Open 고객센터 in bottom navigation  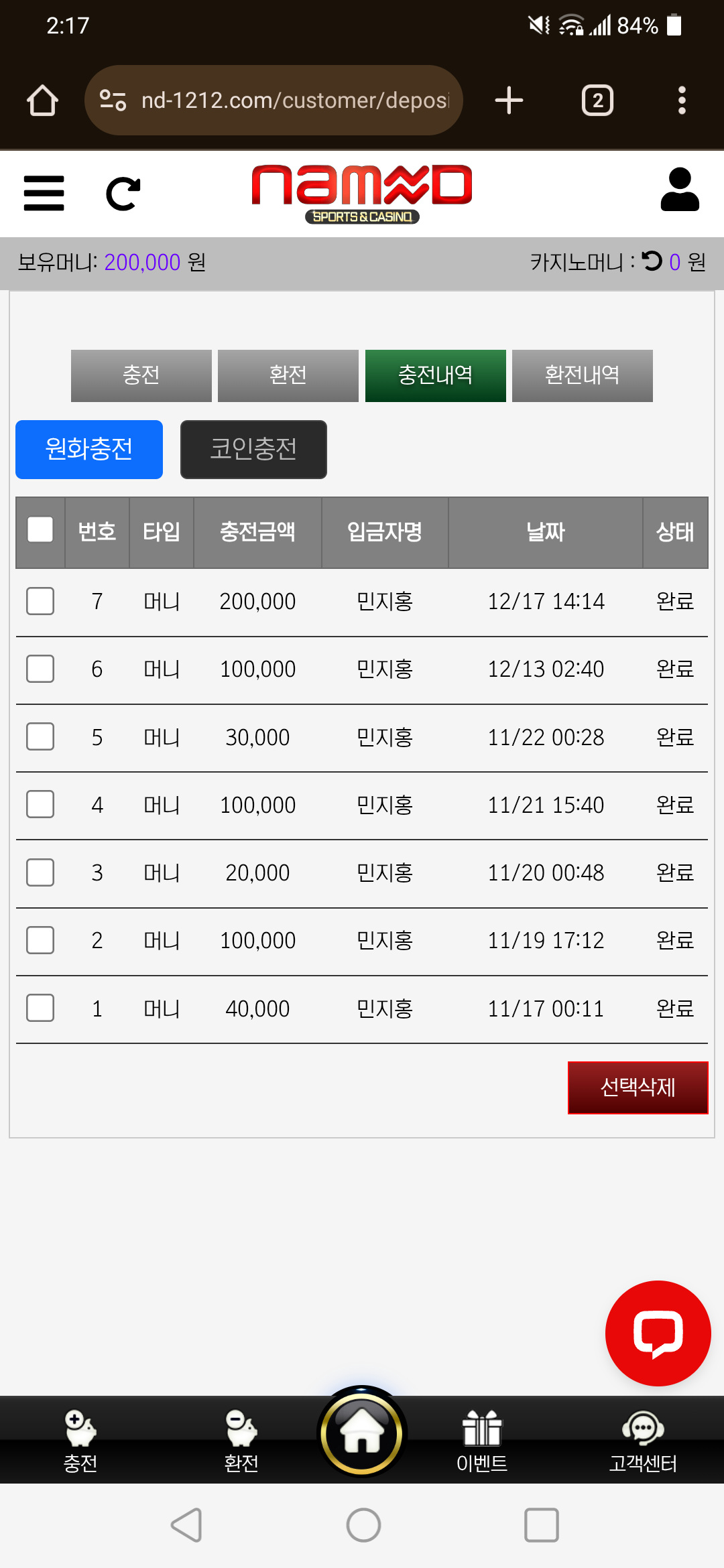(643, 1441)
